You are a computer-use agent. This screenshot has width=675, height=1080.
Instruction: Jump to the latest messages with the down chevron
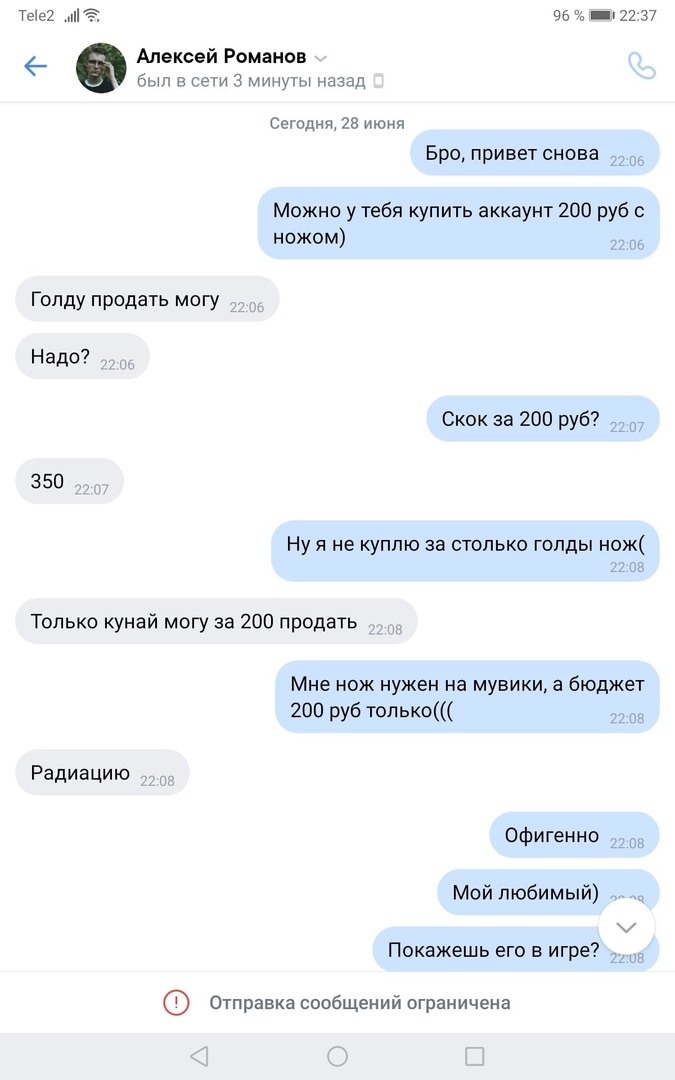[626, 927]
